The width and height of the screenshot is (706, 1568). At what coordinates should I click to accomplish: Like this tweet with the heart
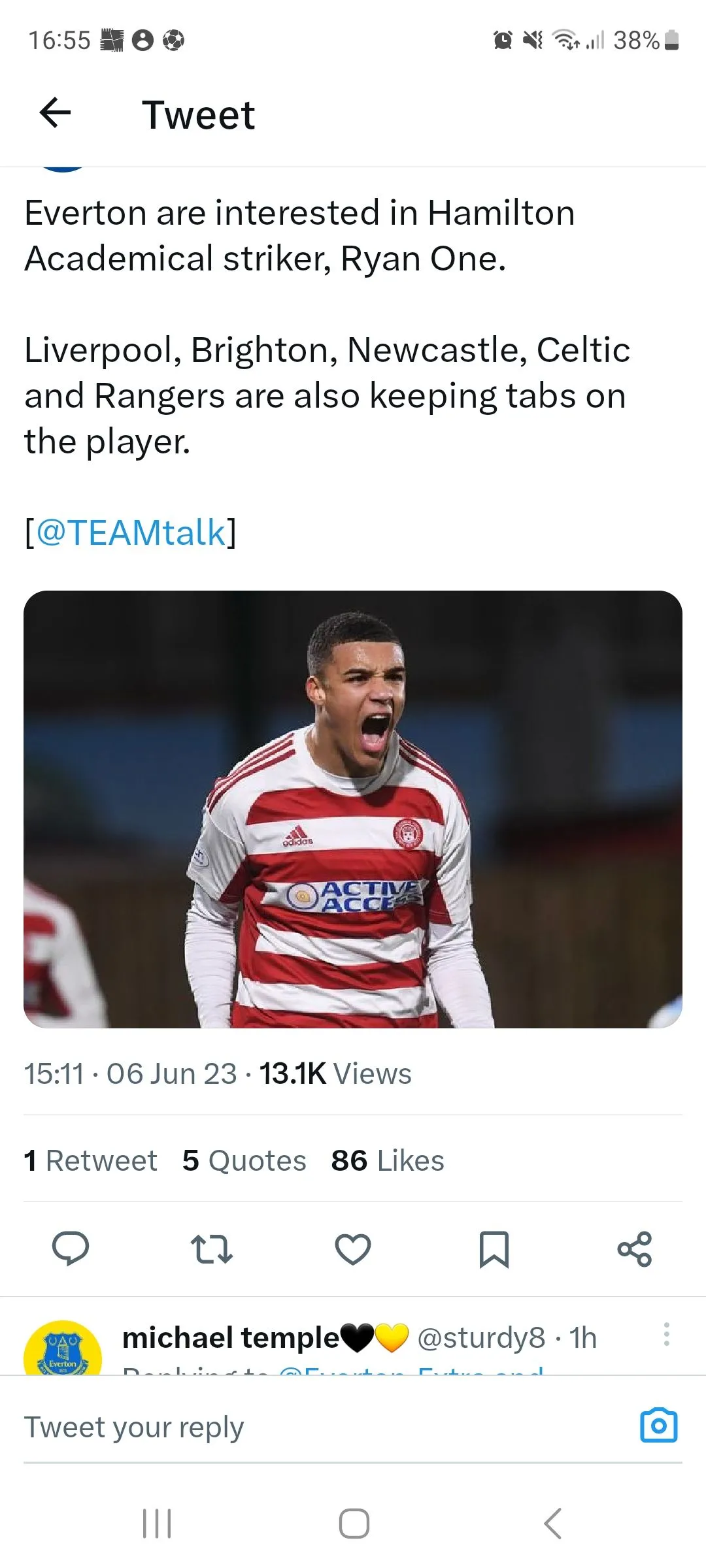click(353, 1249)
